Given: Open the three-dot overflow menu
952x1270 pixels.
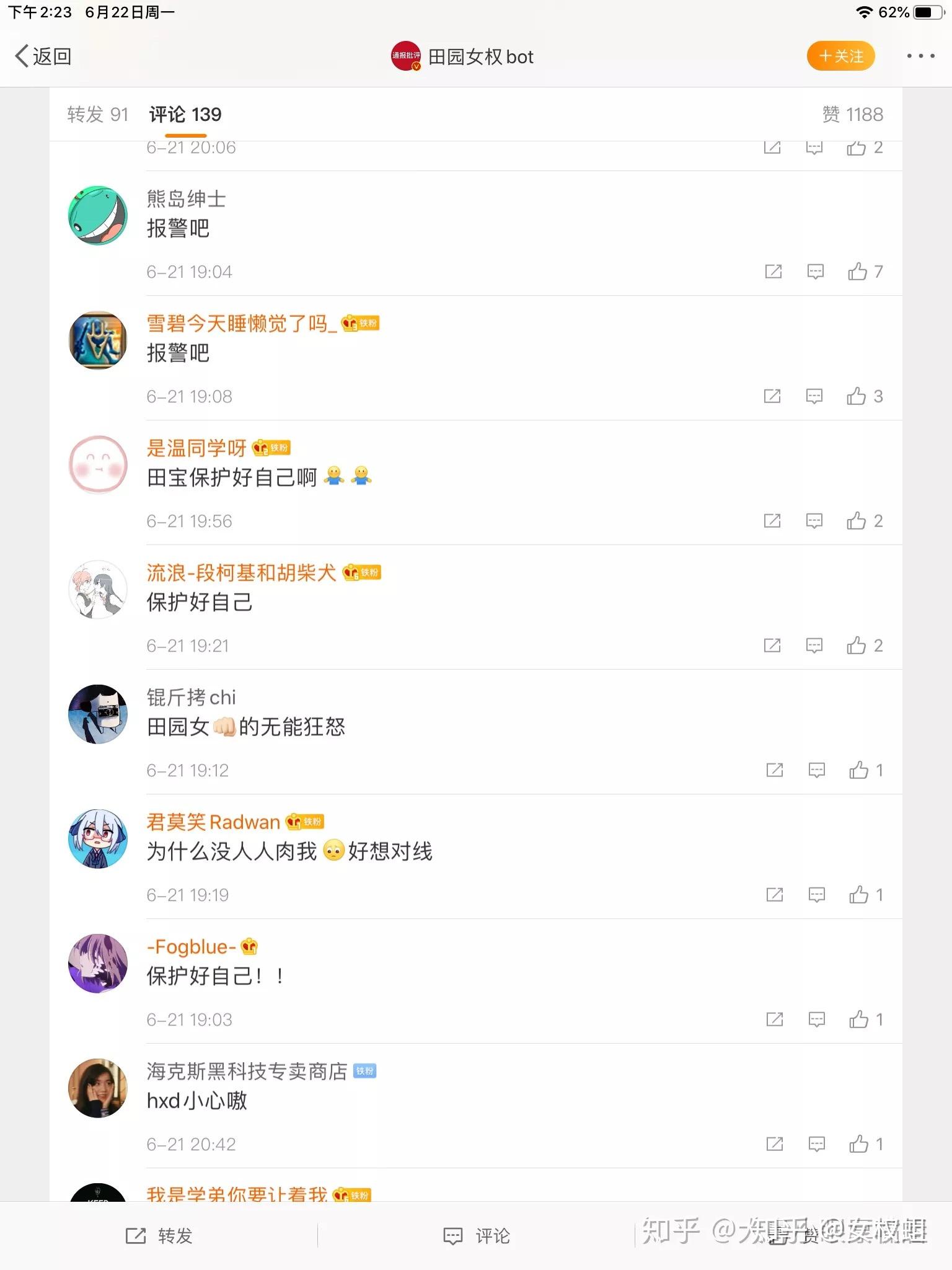Looking at the screenshot, I should click(920, 56).
